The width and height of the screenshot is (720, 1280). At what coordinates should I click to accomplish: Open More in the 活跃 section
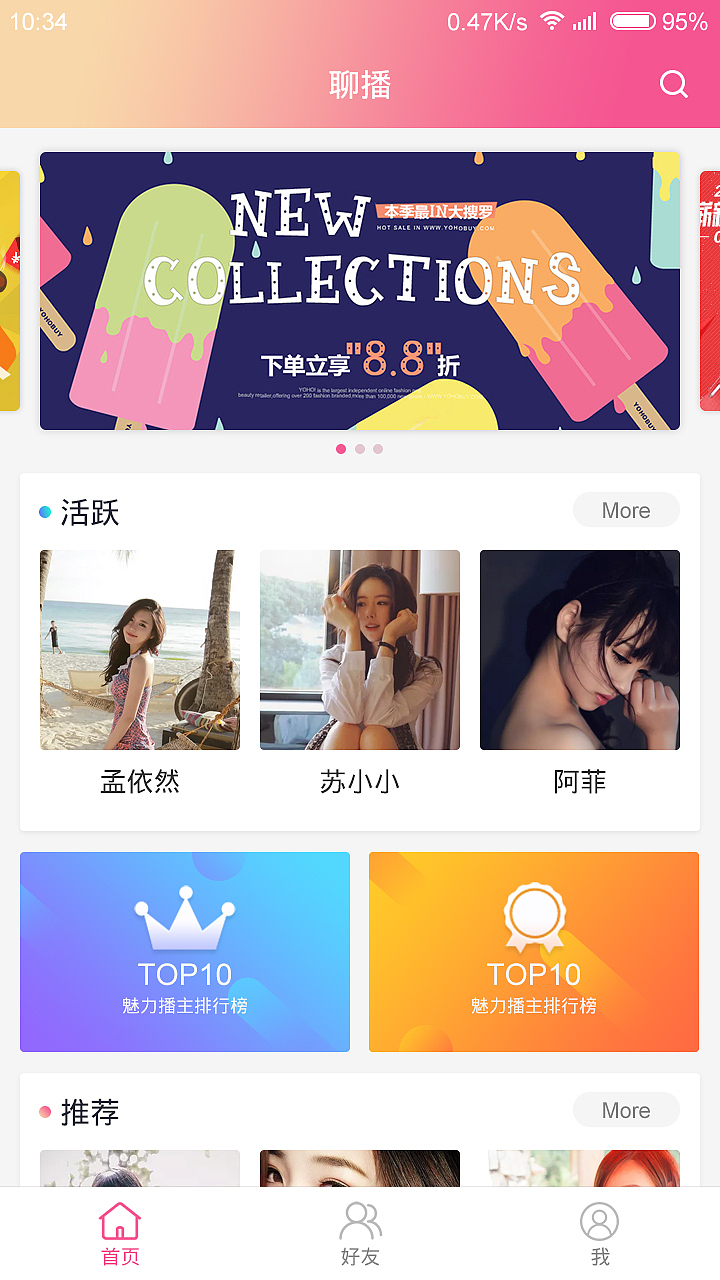tap(625, 510)
